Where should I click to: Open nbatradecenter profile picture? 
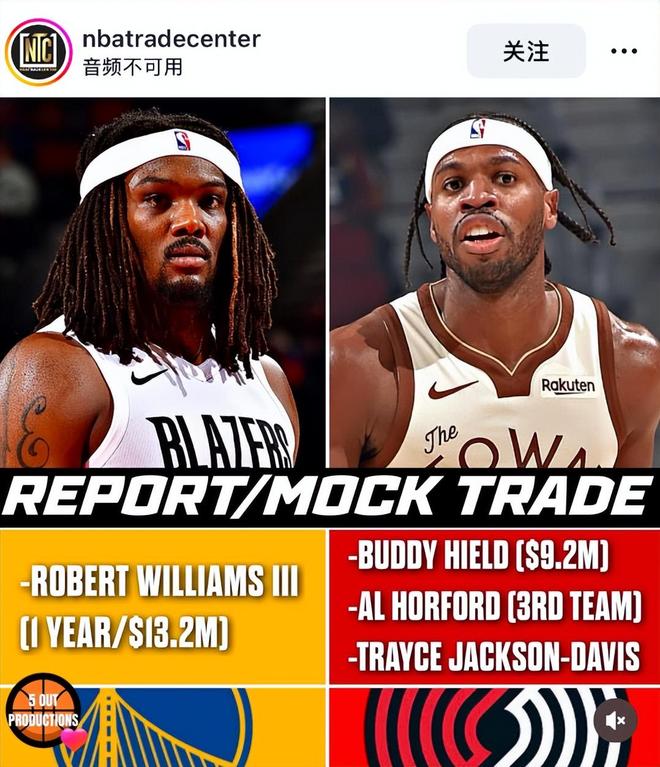[38, 51]
